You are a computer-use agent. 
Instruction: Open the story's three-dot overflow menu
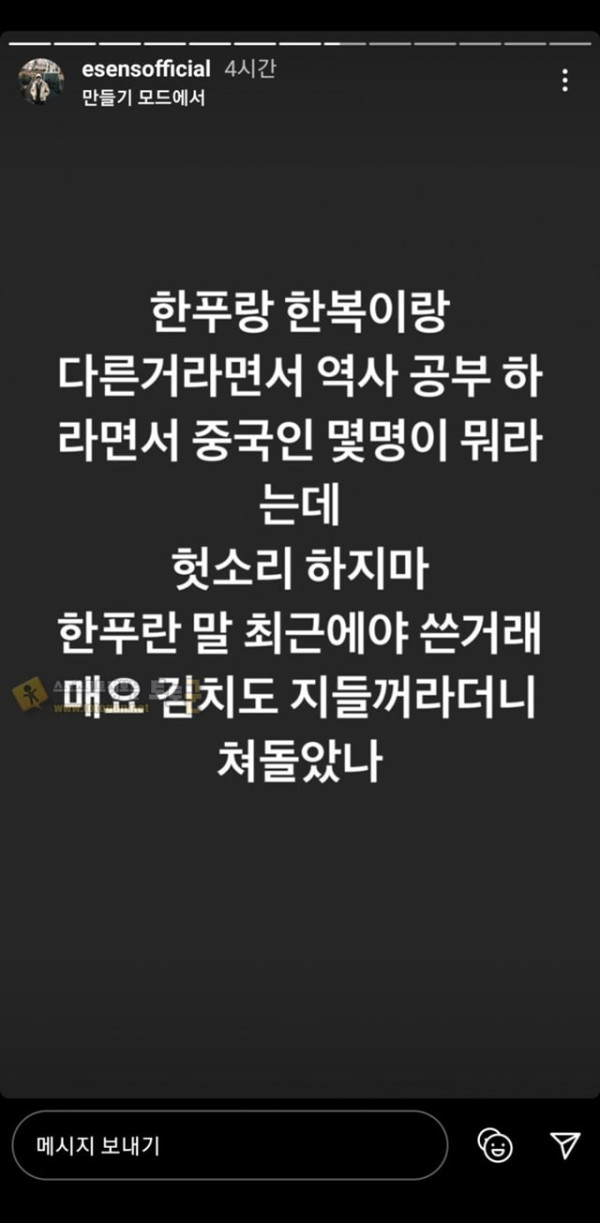[x=565, y=81]
